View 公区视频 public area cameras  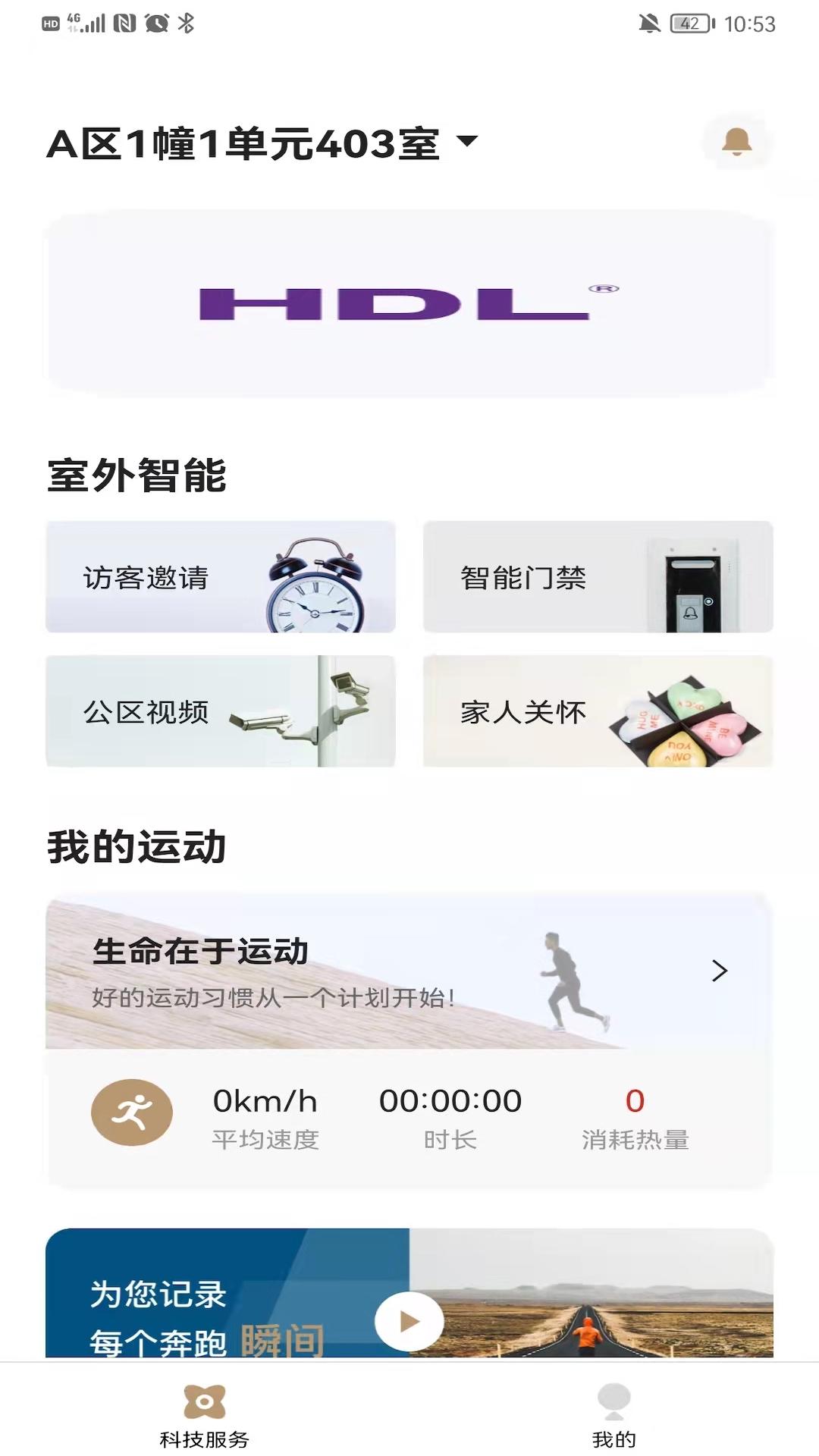pyautogui.click(x=221, y=711)
